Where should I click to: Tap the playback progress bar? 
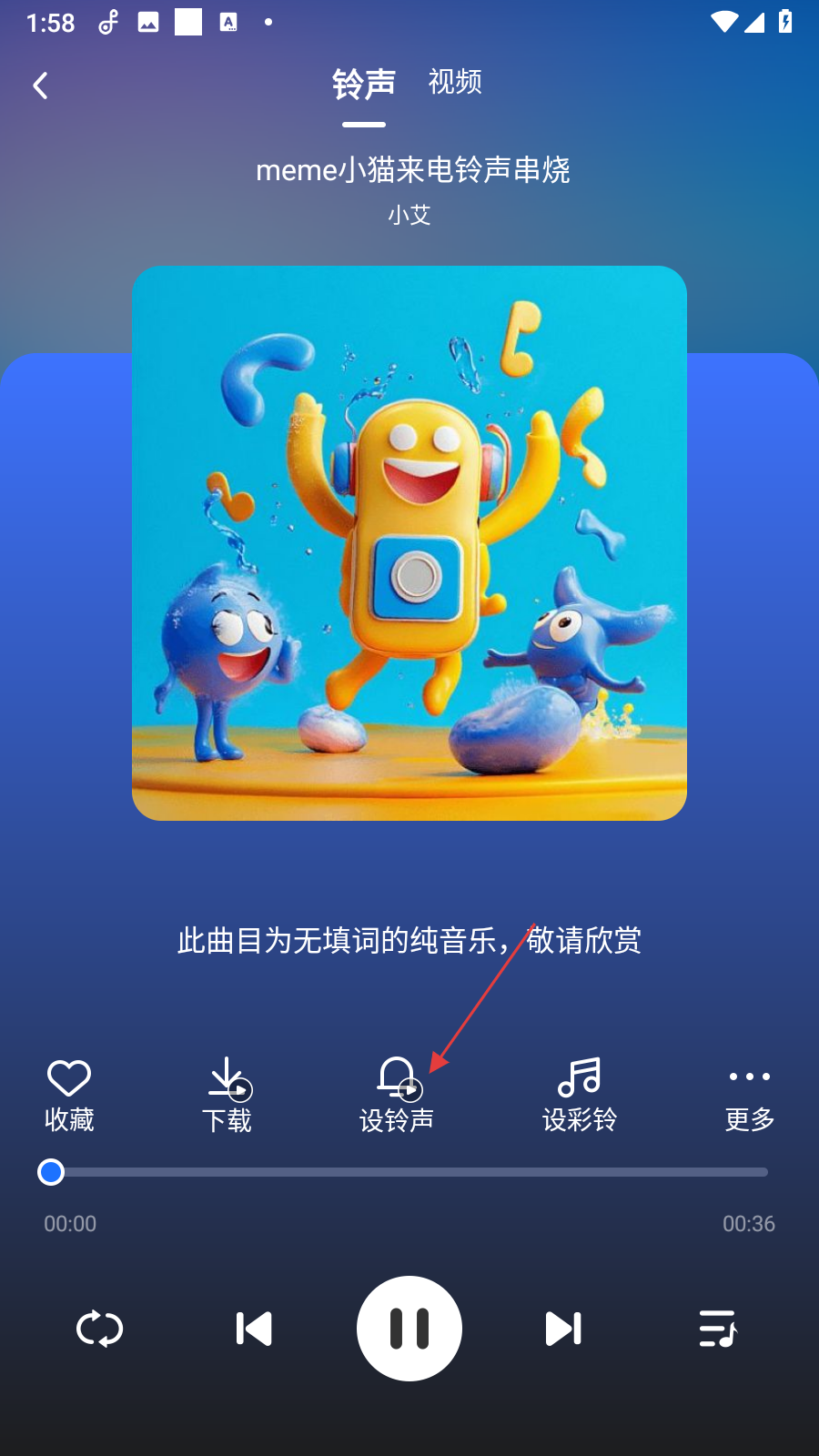point(409,1172)
